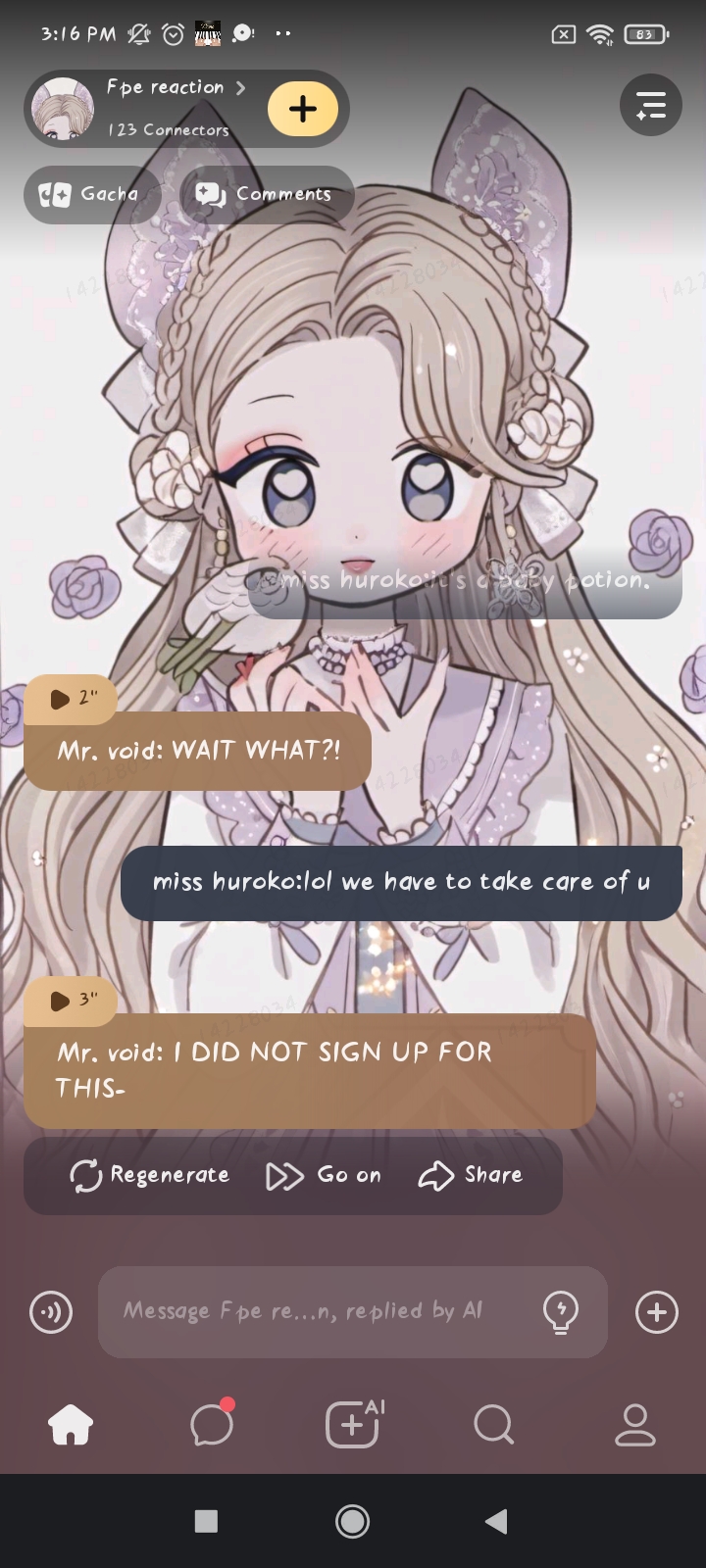Open the Comments chip

click(x=267, y=194)
